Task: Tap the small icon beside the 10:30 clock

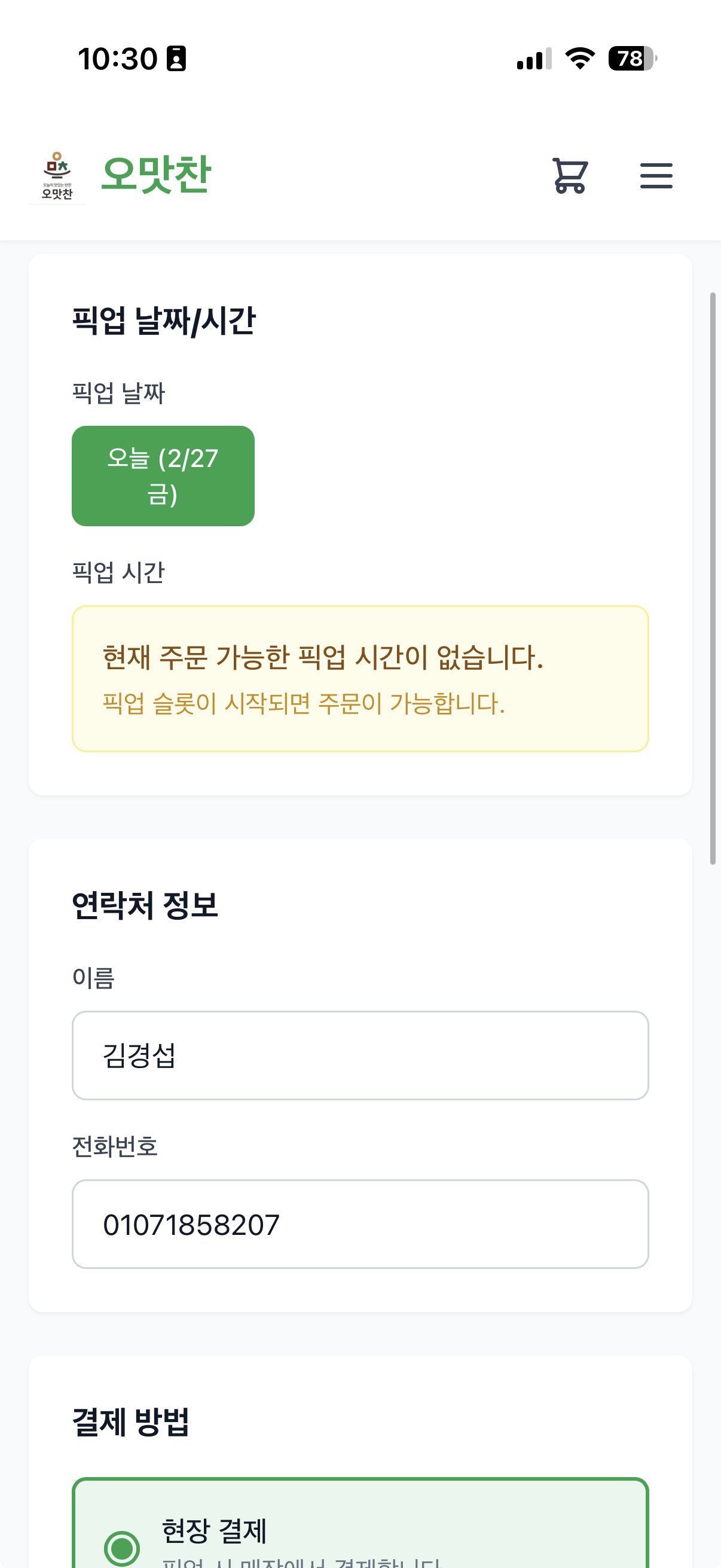Action: click(175, 58)
